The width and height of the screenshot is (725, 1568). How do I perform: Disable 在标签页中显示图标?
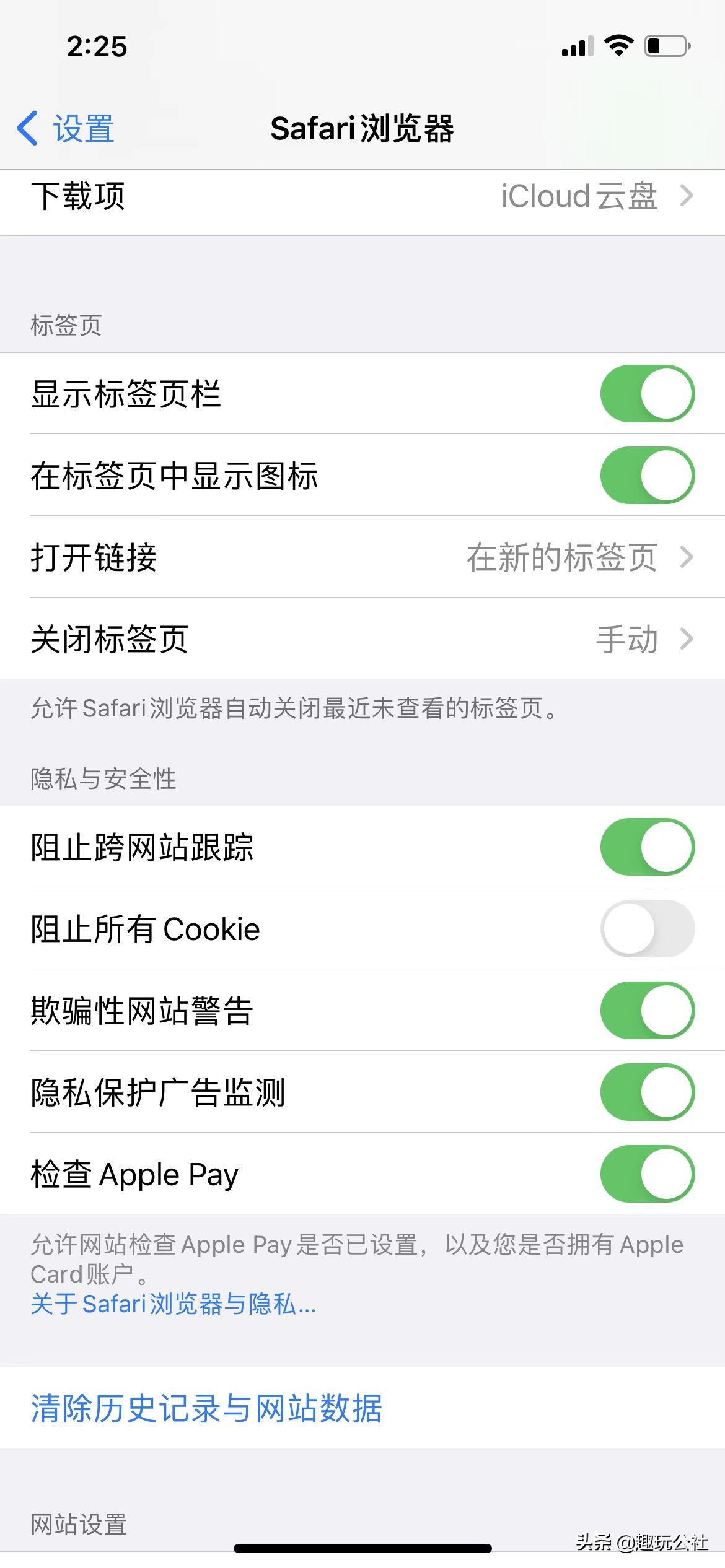(647, 476)
